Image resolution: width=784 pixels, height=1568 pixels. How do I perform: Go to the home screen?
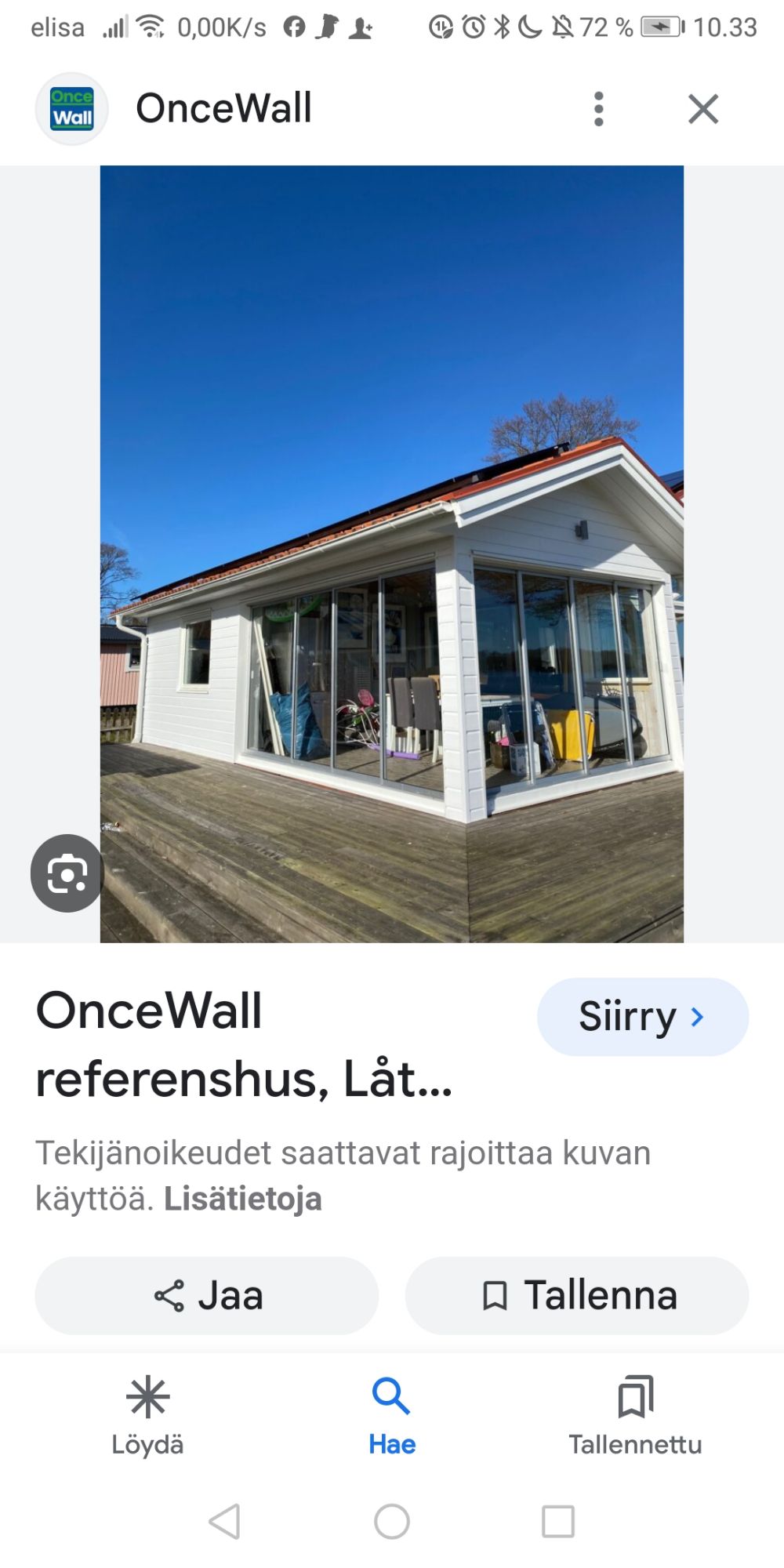(392, 1522)
